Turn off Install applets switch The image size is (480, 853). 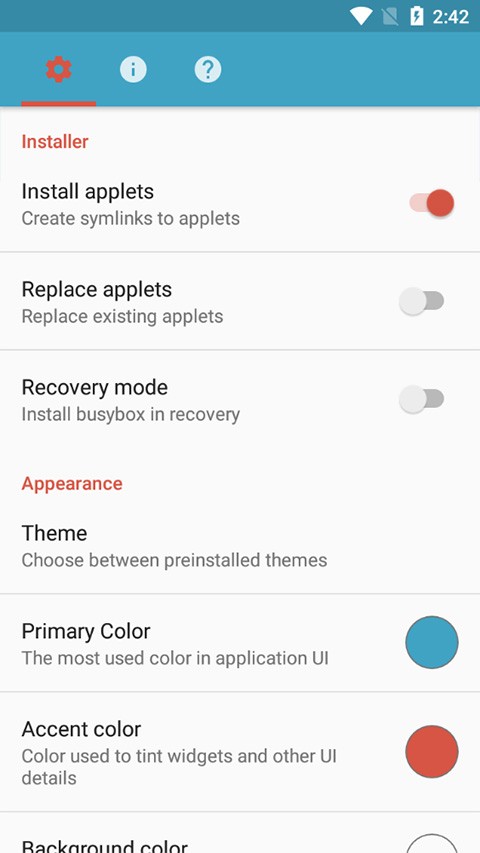[432, 203]
